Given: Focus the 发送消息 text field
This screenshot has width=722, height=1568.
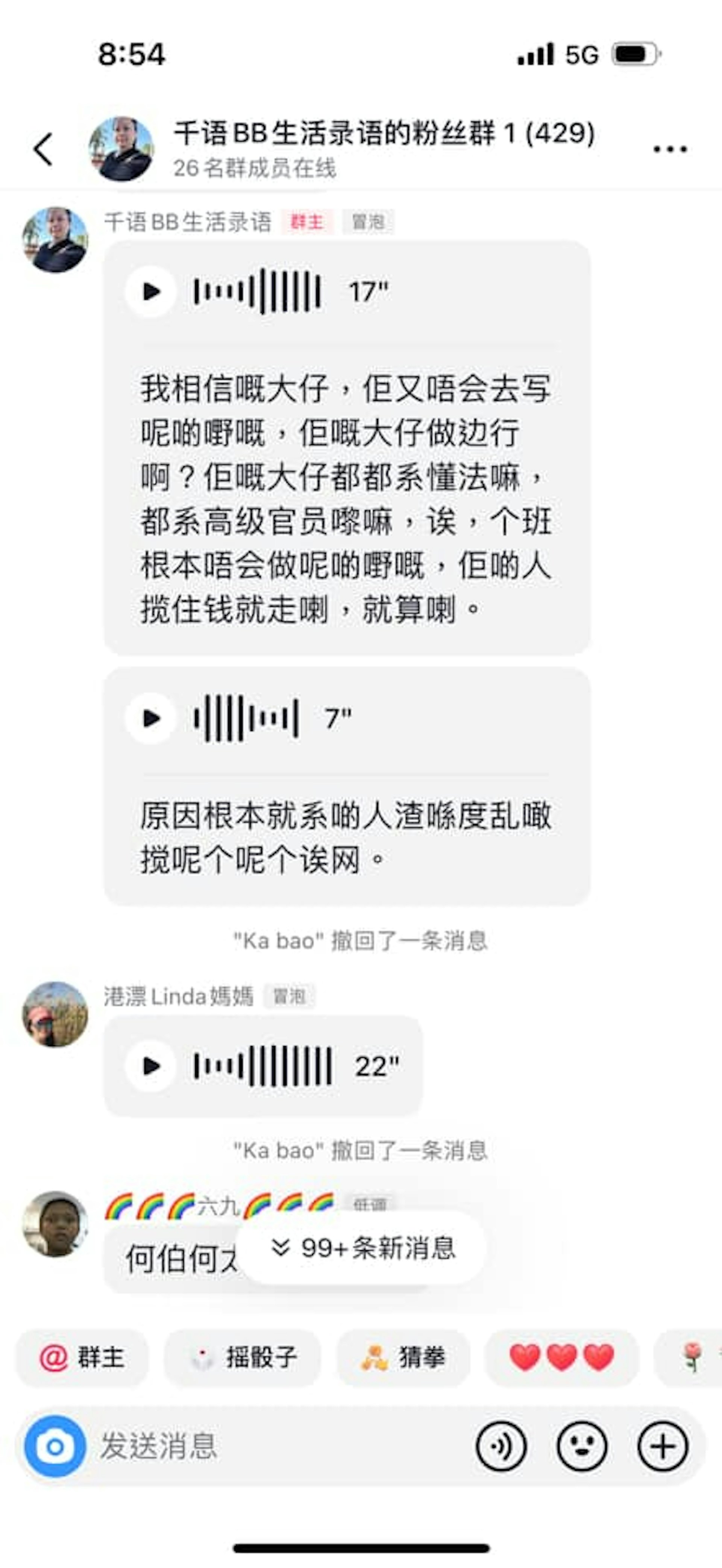Looking at the screenshot, I should tap(274, 1446).
